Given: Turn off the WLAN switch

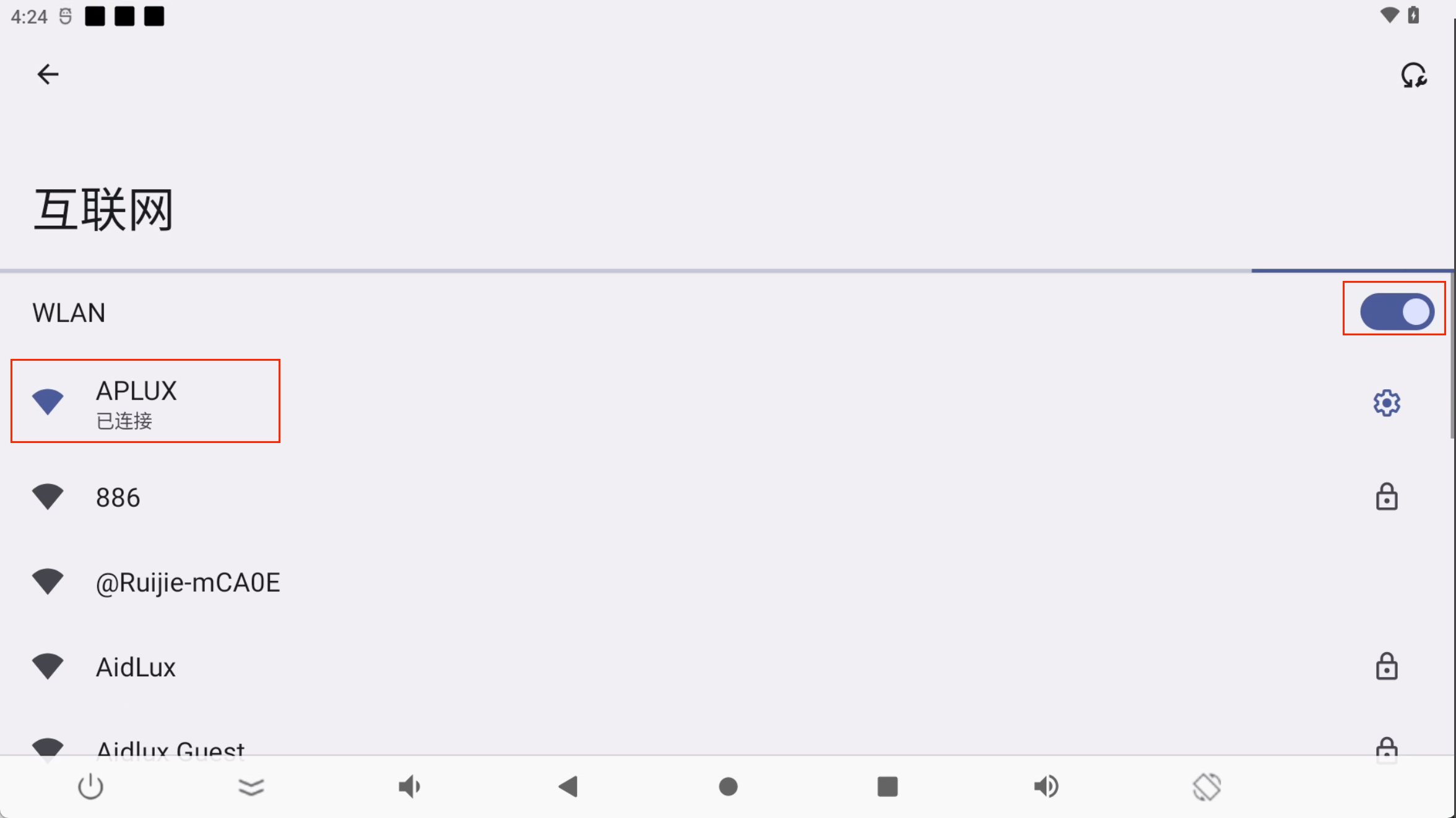Looking at the screenshot, I should point(1397,312).
